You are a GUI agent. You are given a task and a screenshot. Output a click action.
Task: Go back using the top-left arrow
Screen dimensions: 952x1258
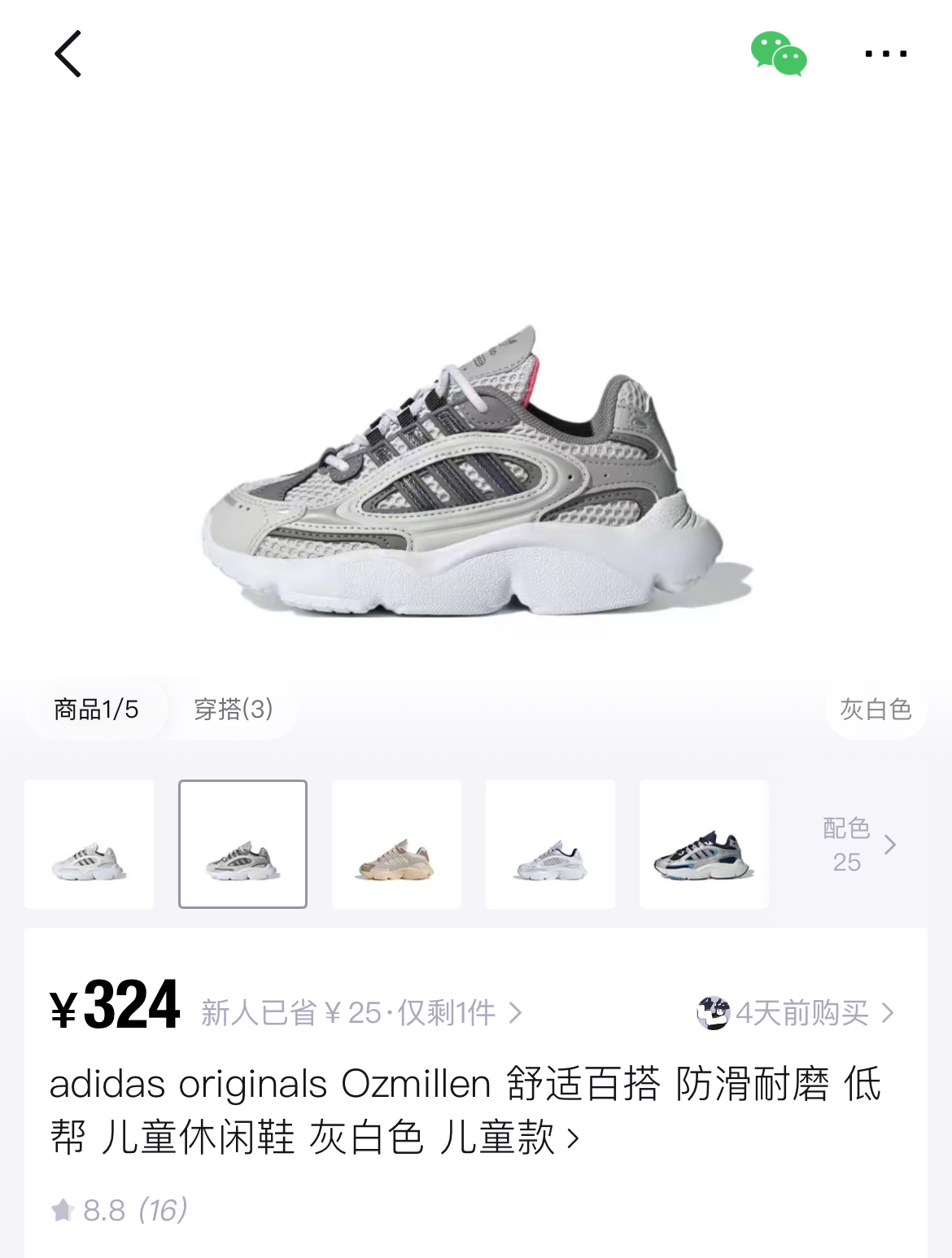tap(68, 54)
